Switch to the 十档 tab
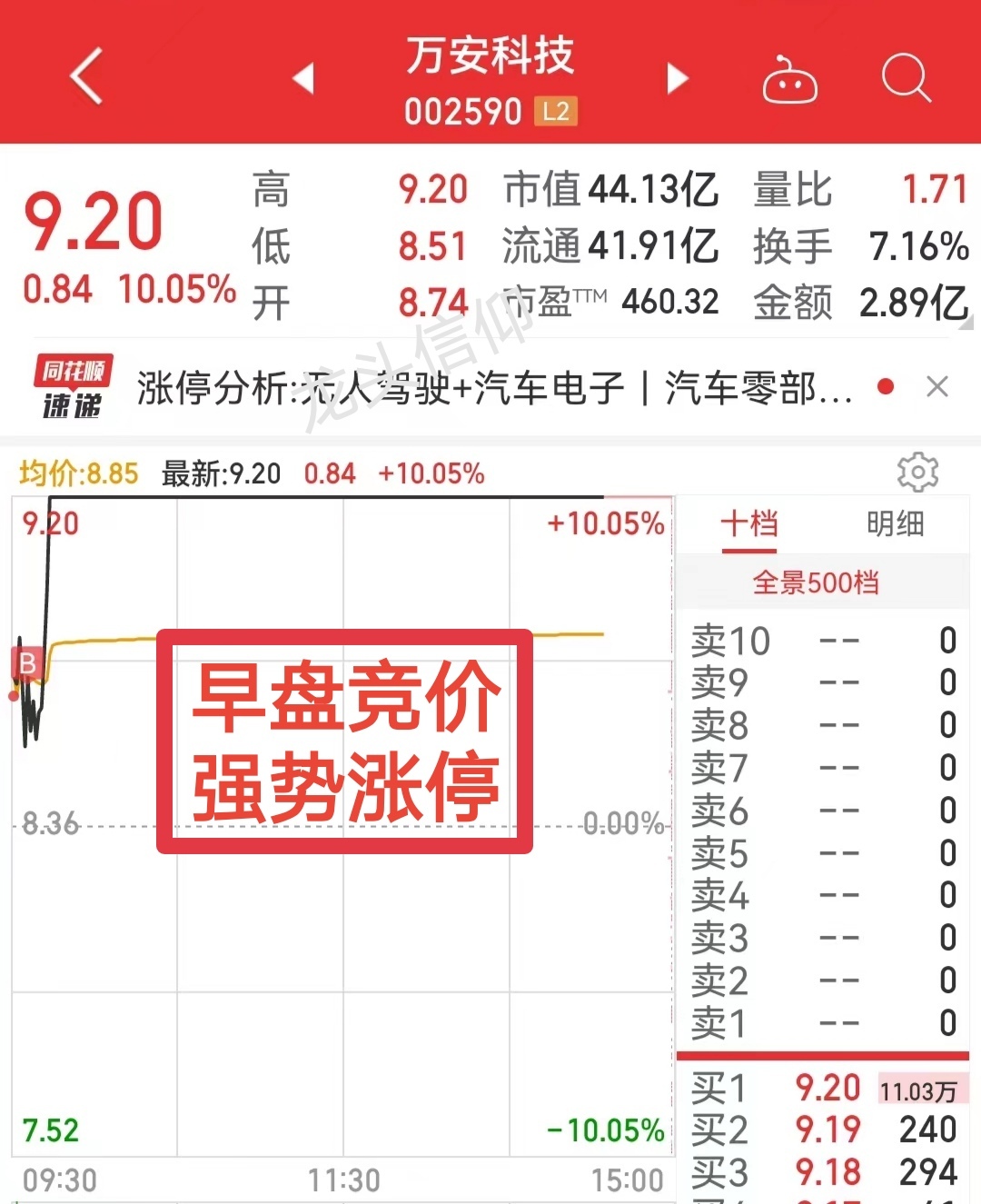The height and width of the screenshot is (1204, 981). tap(749, 524)
